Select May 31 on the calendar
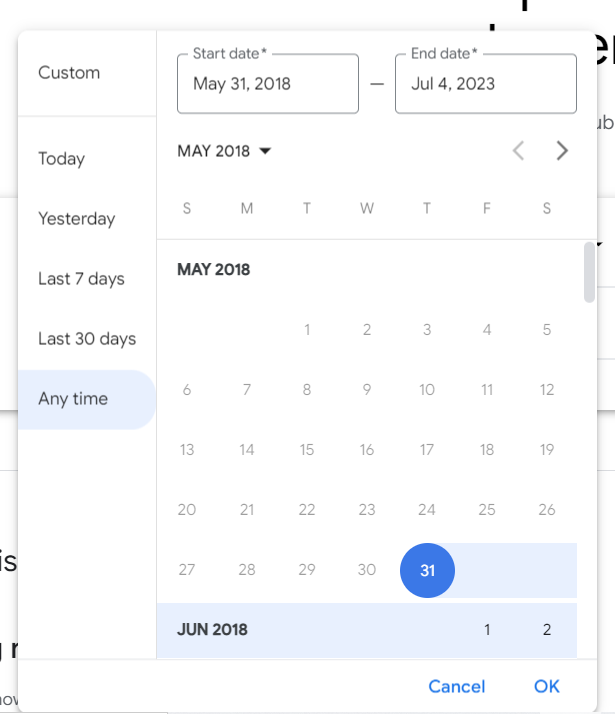 (427, 570)
